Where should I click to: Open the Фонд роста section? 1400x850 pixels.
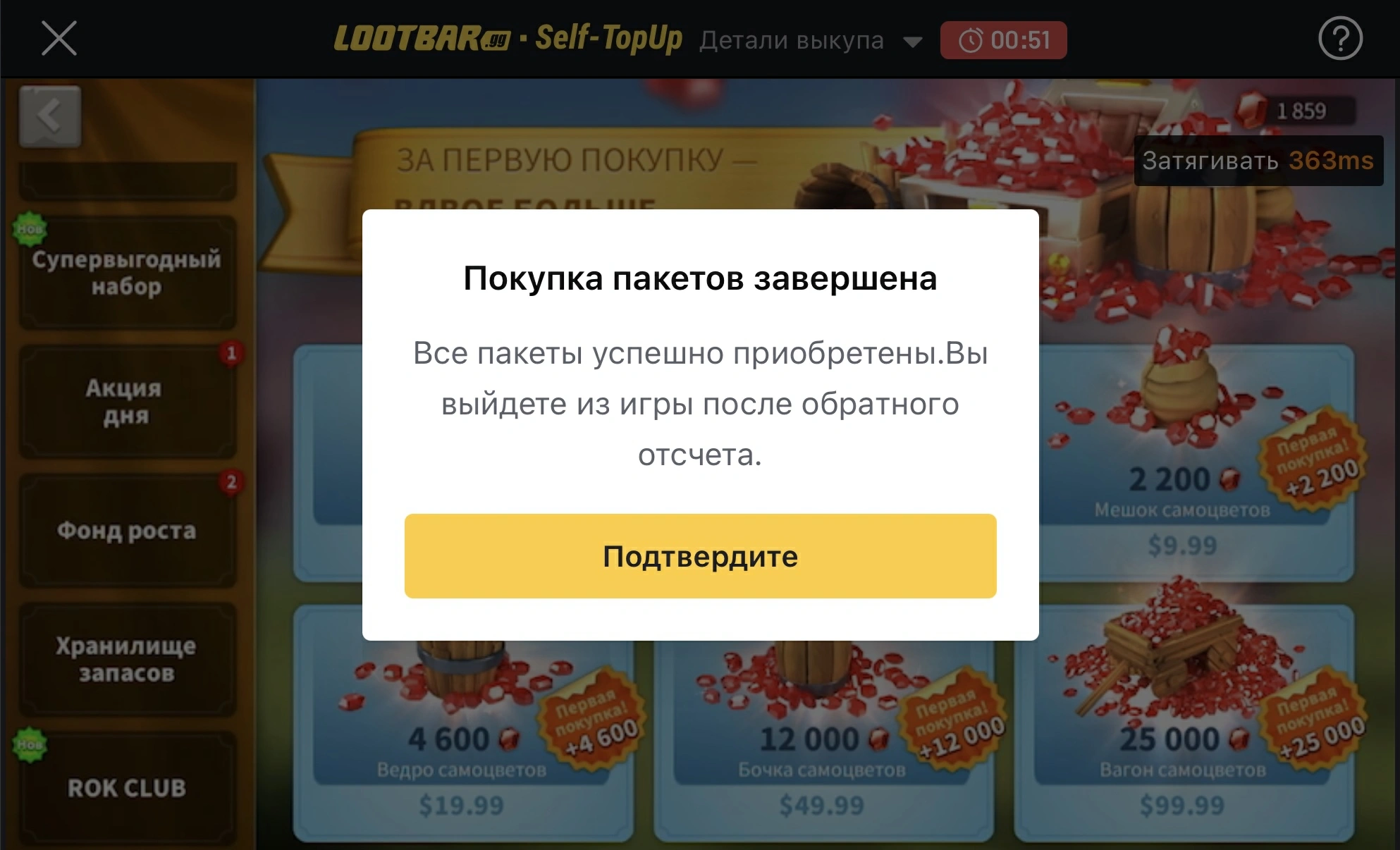127,530
